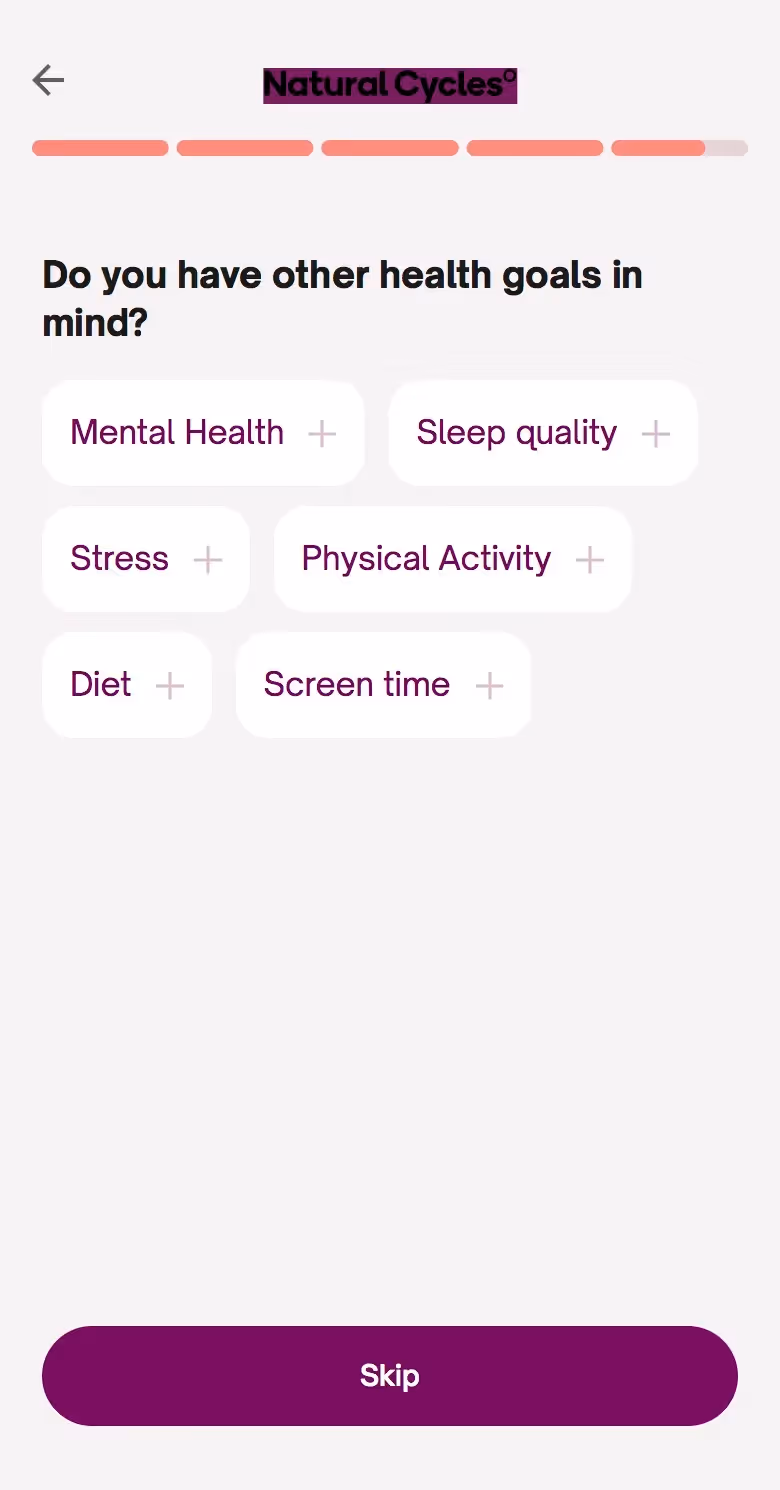Choose the Stress goal chip

click(x=146, y=559)
